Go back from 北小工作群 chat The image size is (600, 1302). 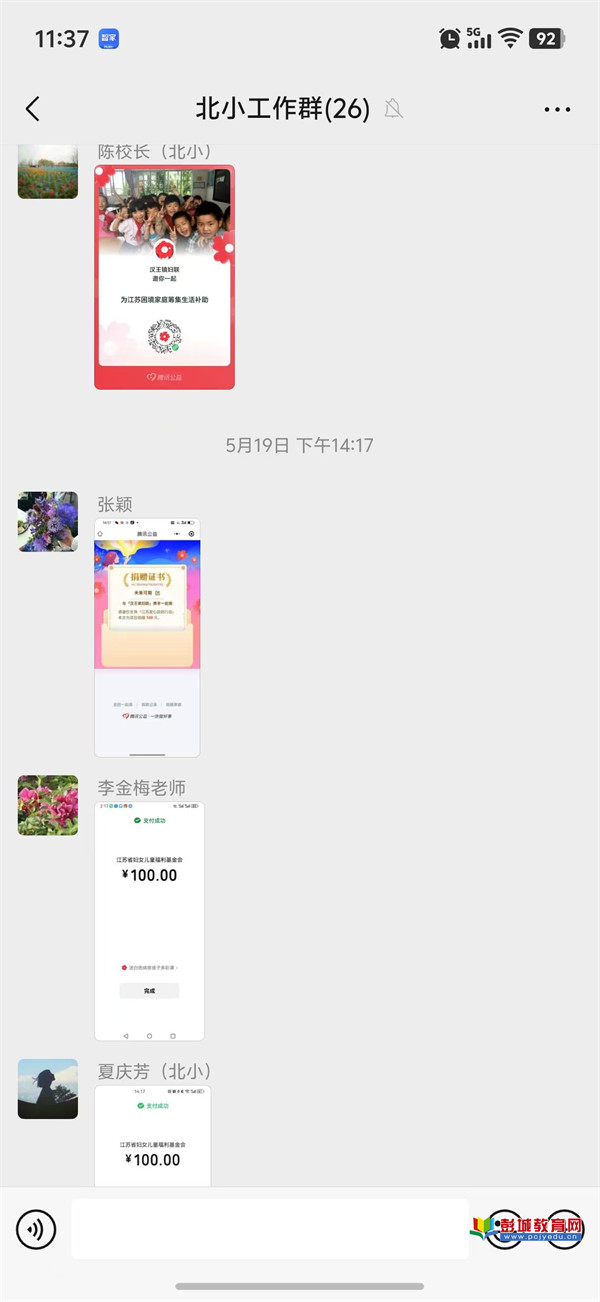[x=33, y=109]
